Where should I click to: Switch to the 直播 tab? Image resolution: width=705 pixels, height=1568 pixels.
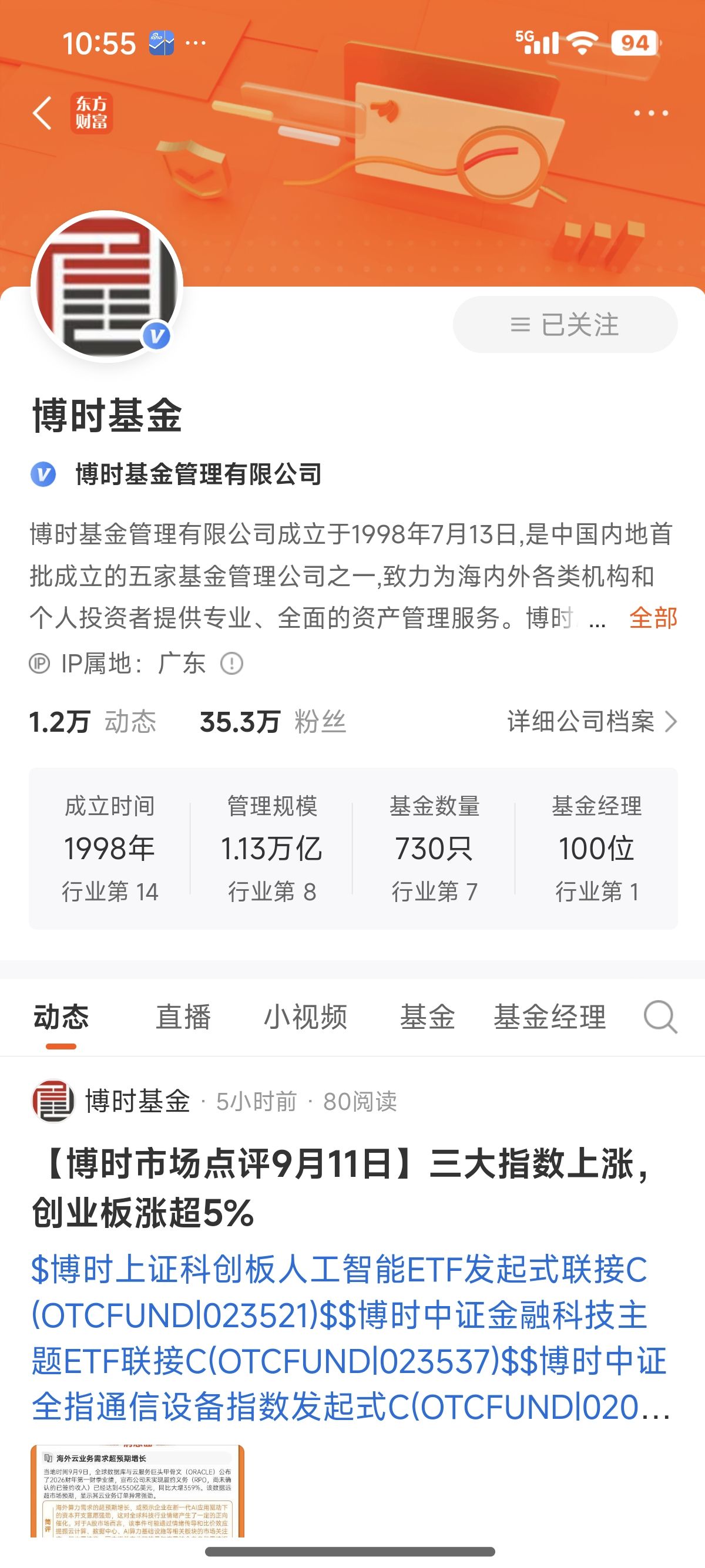click(x=183, y=1017)
